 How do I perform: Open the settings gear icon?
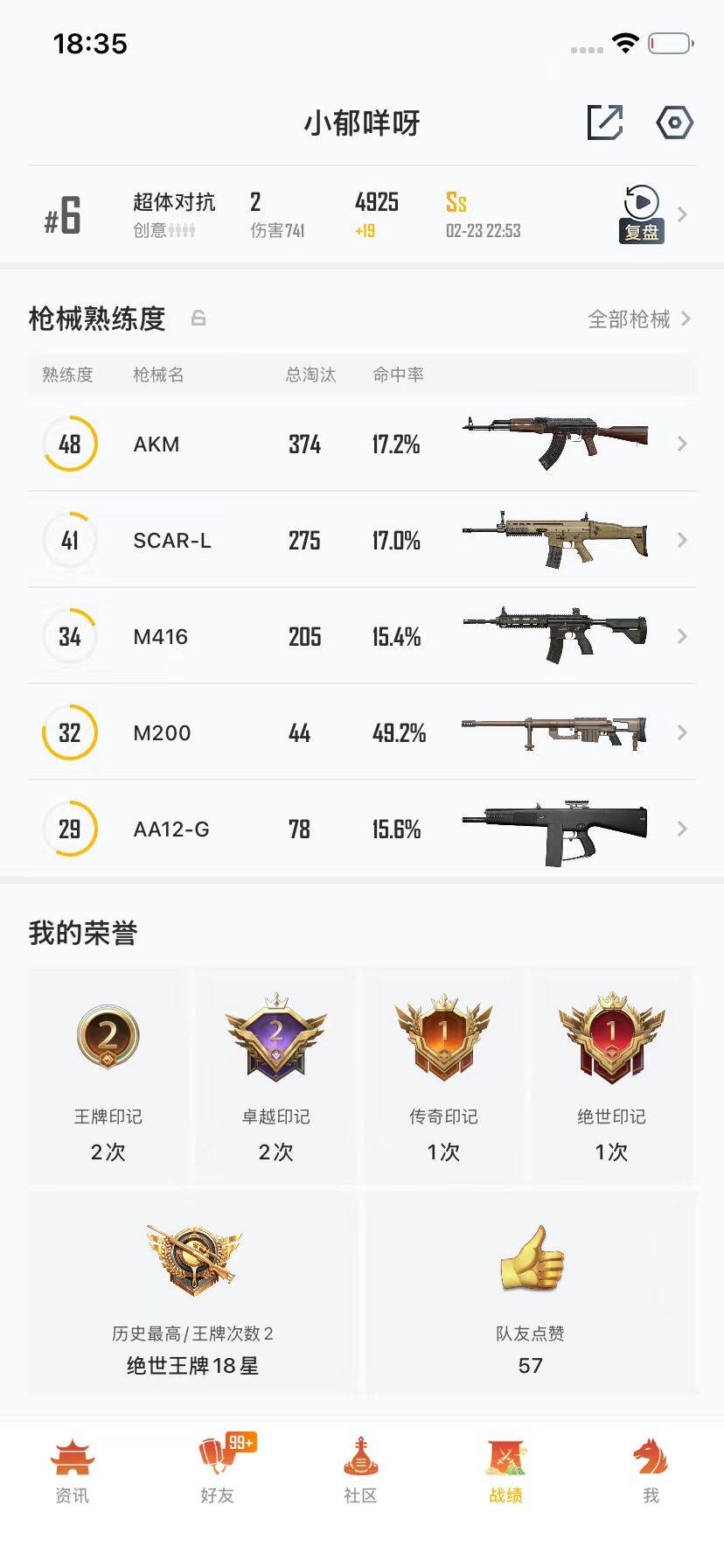pos(673,124)
